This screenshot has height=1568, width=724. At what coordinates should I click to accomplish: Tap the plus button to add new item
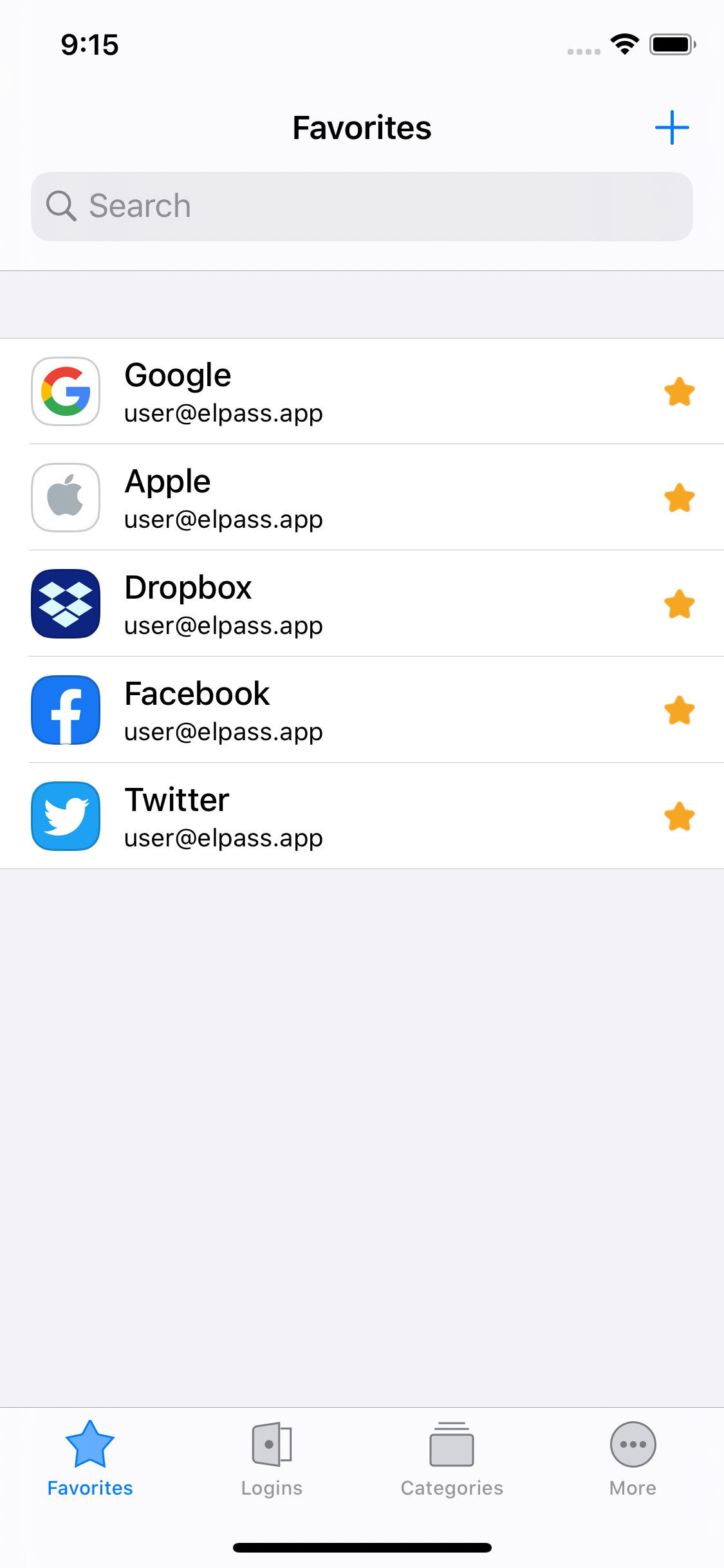click(671, 127)
